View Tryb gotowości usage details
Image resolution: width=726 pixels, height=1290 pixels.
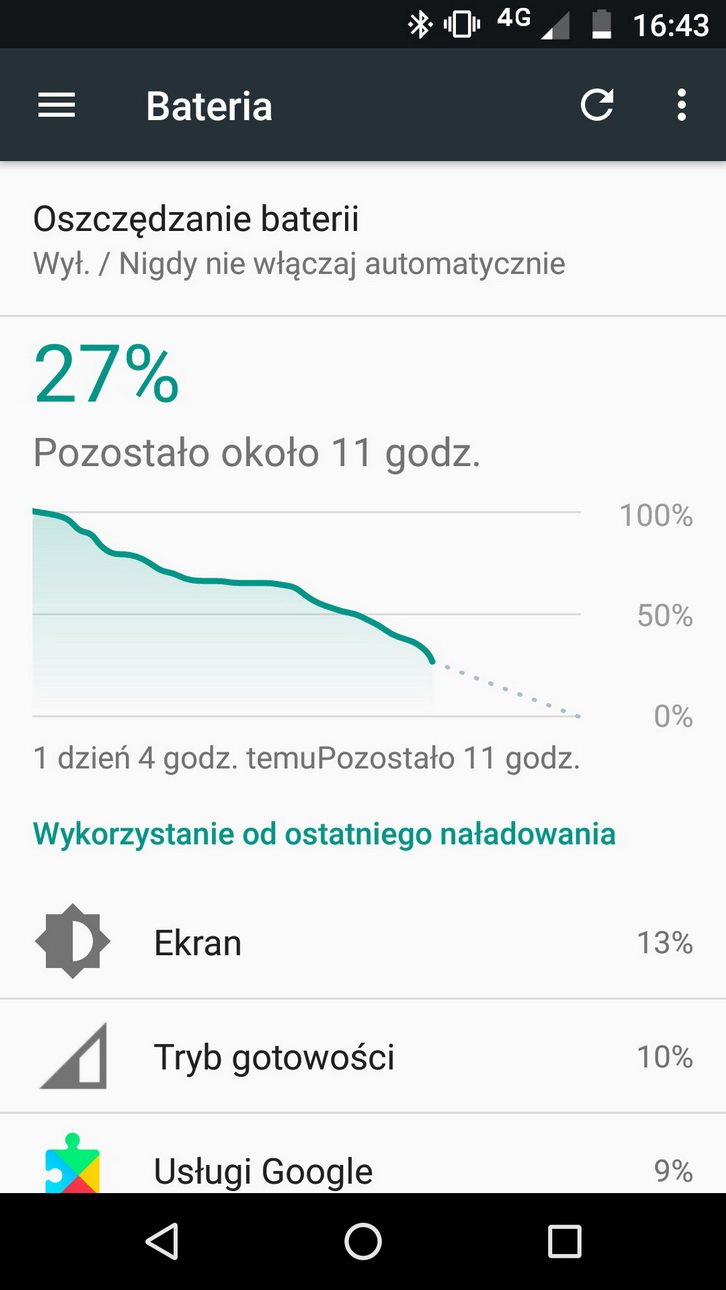point(363,1056)
